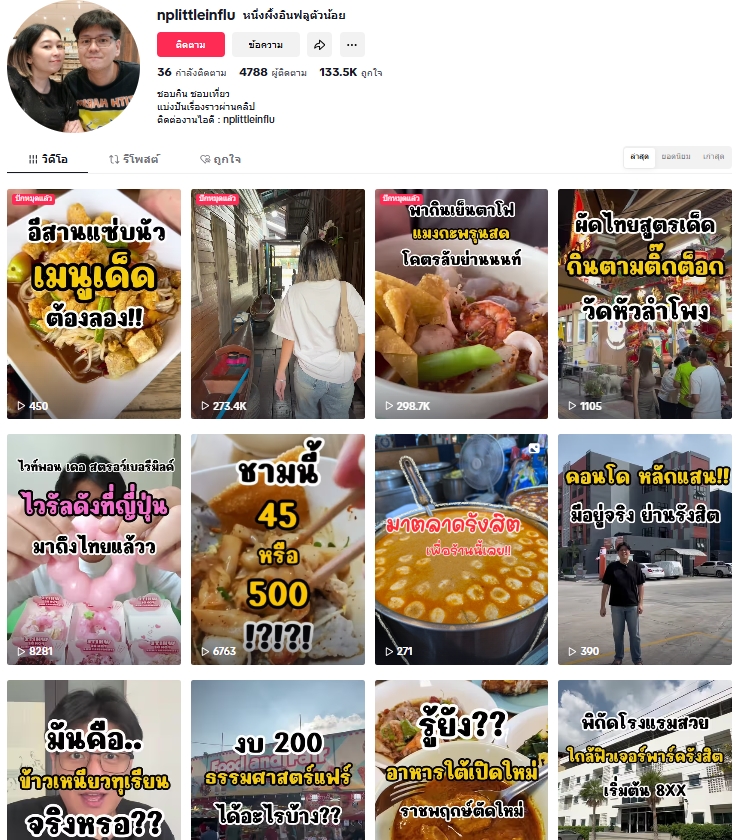Open the three-dot overflow menu

[351, 45]
